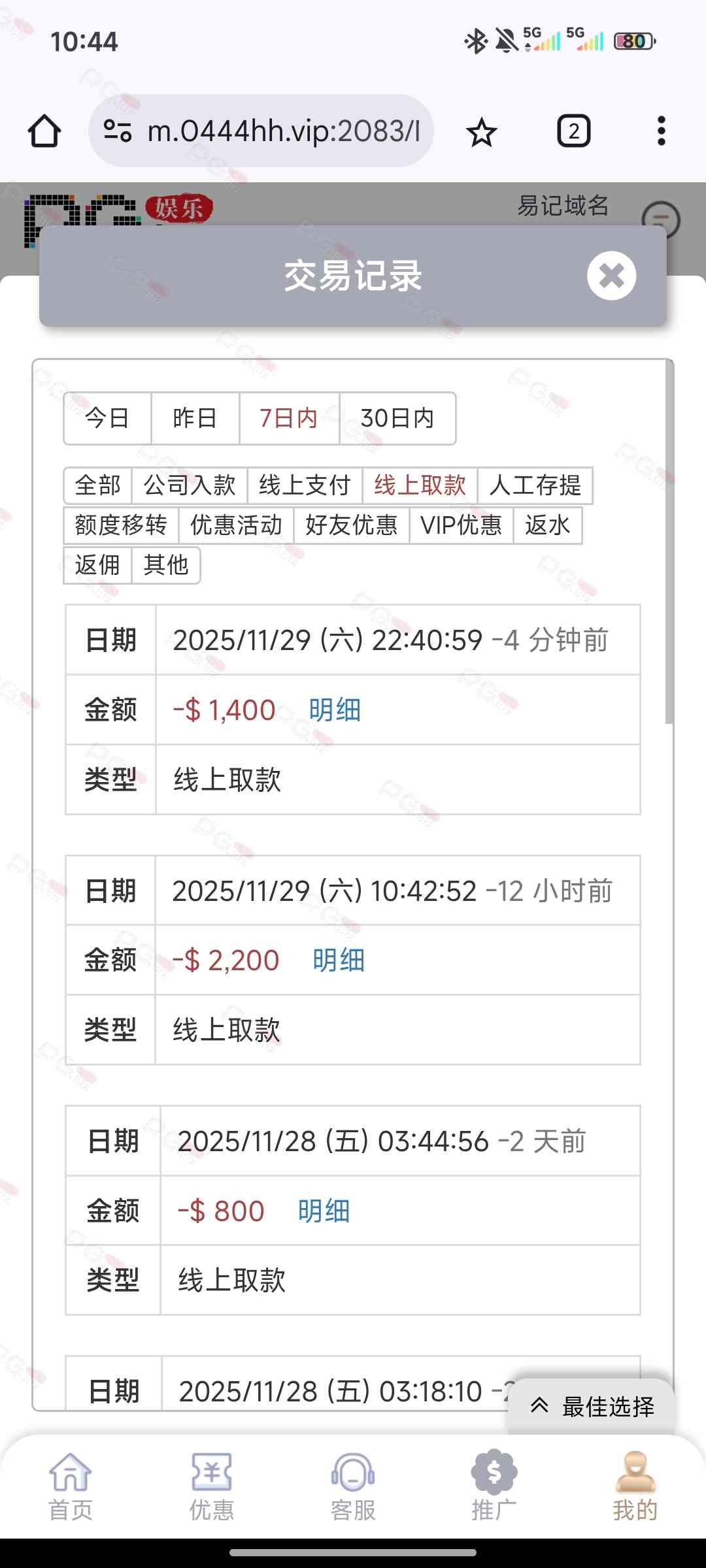
Task: Go to the 首页 tab
Action: [x=71, y=1486]
